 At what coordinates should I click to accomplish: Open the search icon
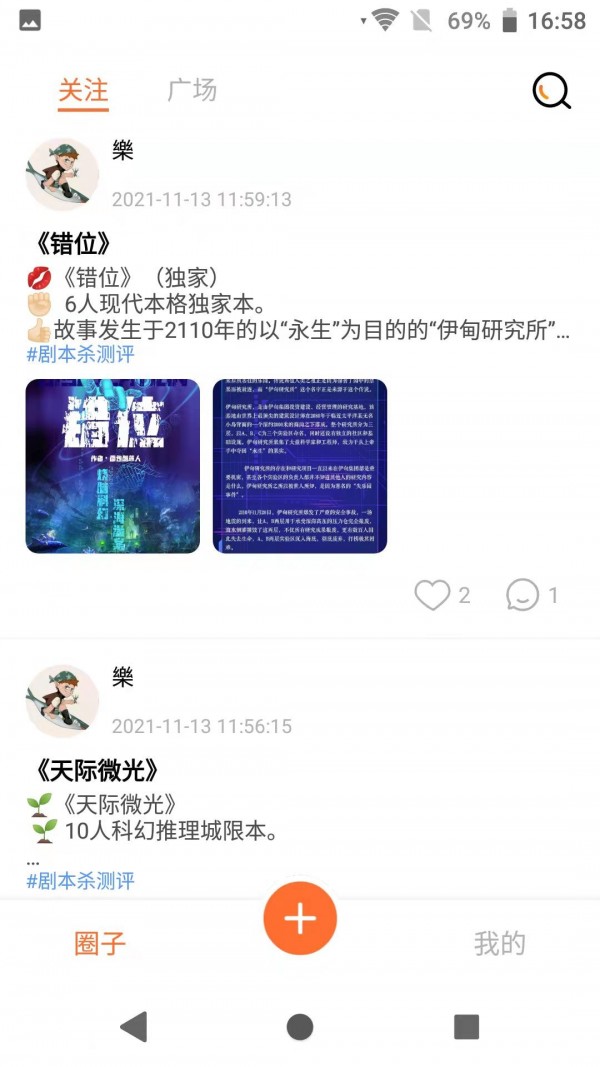[x=551, y=91]
